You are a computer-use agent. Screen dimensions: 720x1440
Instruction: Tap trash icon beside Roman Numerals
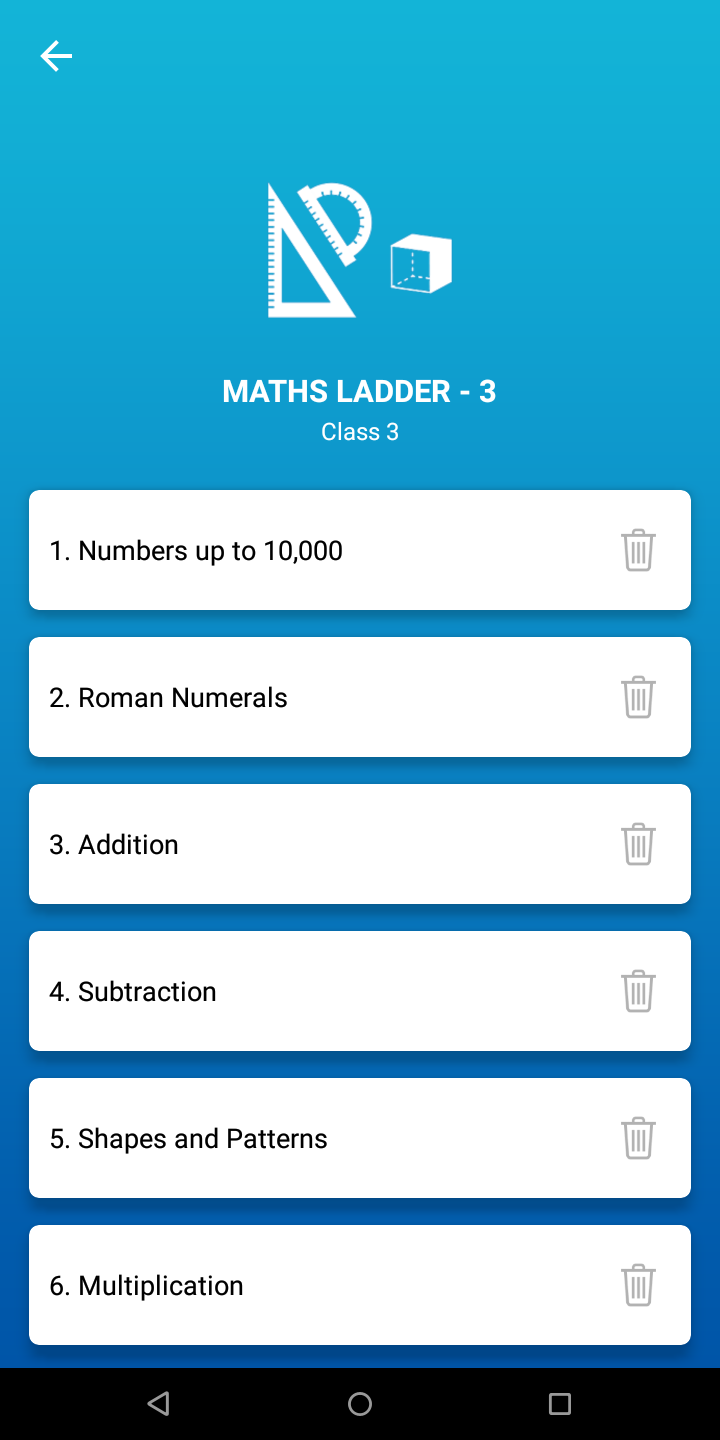tap(638, 697)
